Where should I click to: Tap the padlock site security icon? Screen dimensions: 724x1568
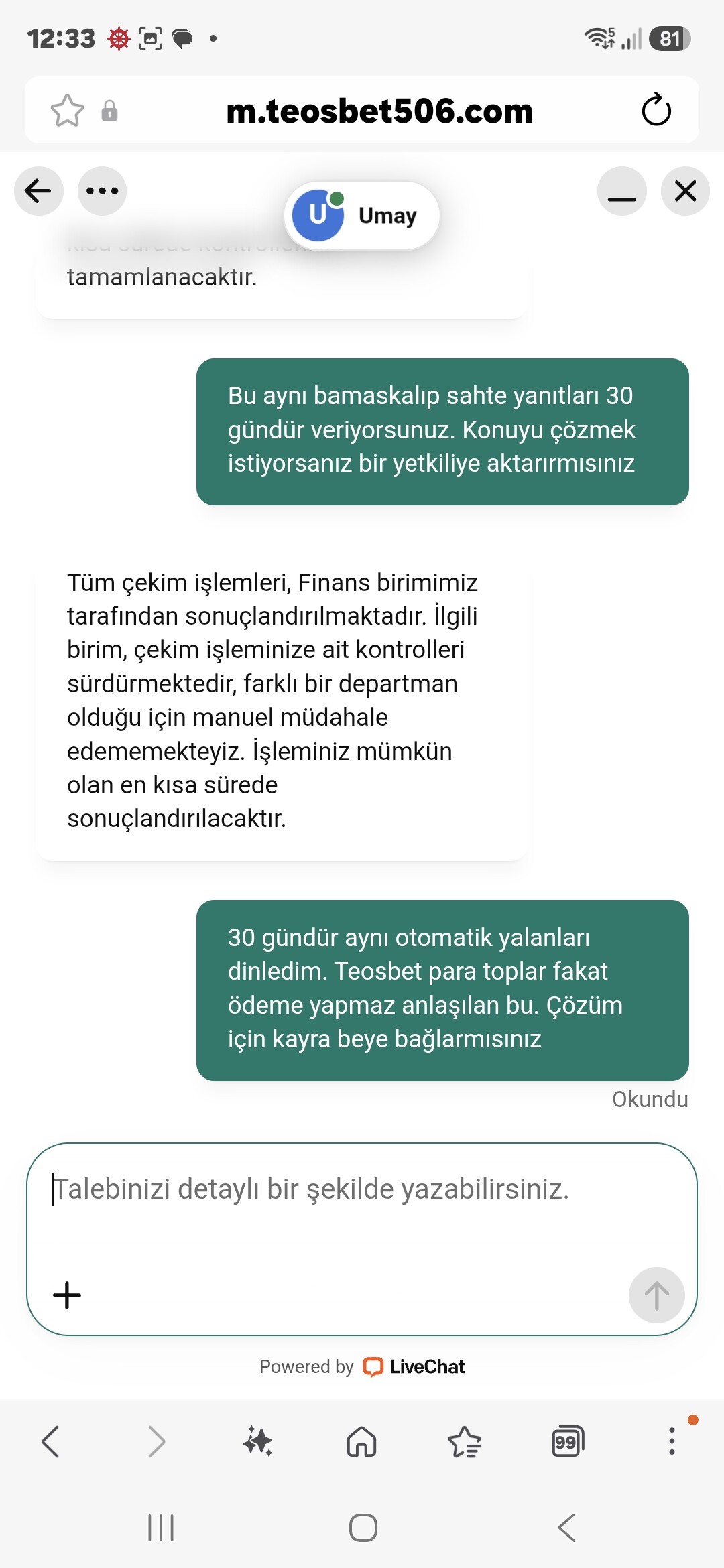click(109, 111)
